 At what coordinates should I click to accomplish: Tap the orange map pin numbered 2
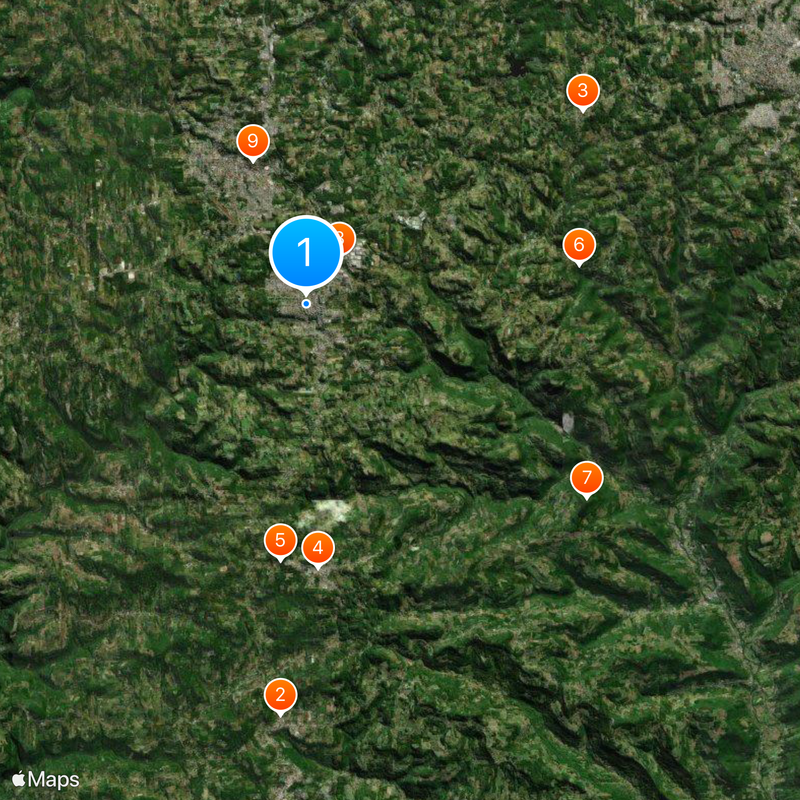point(280,695)
